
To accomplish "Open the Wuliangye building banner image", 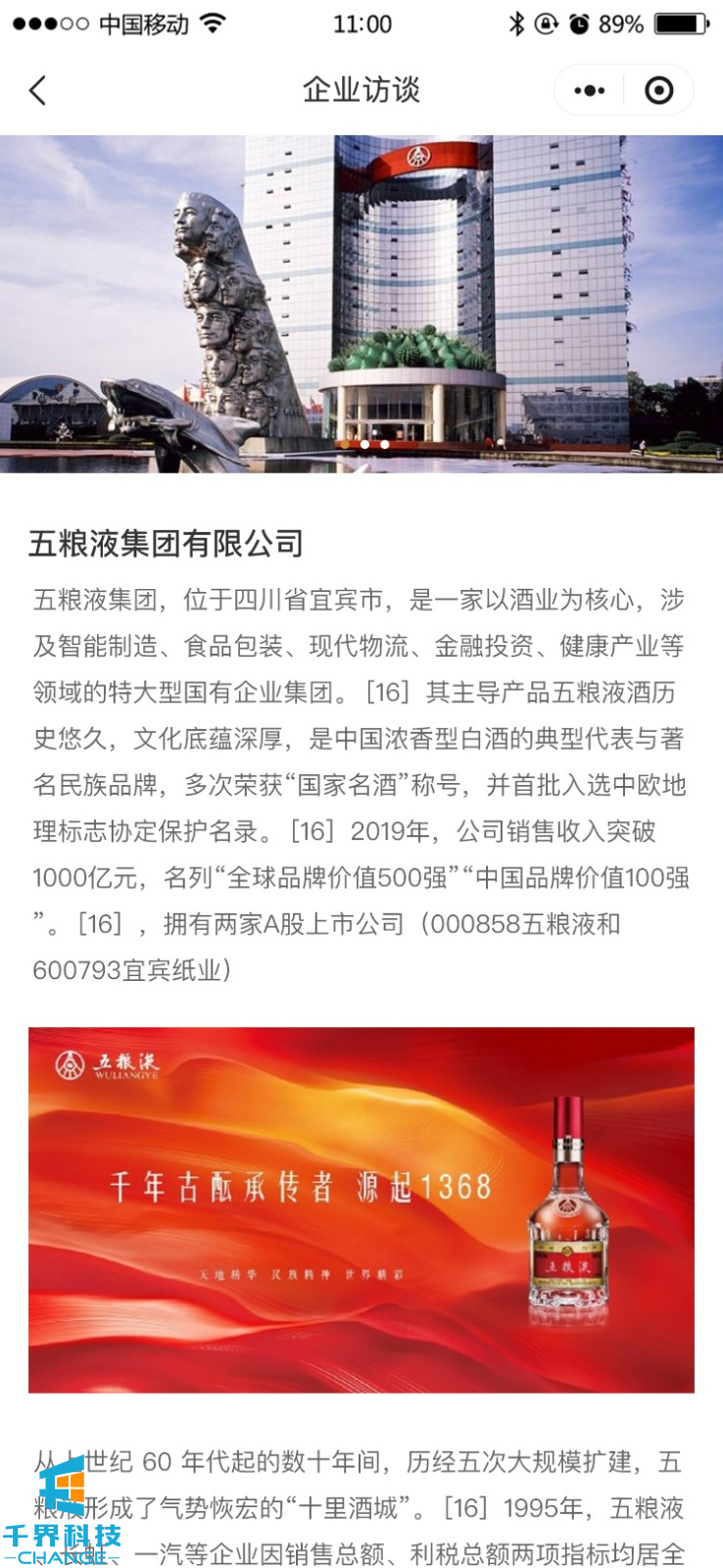I will coord(361,304).
